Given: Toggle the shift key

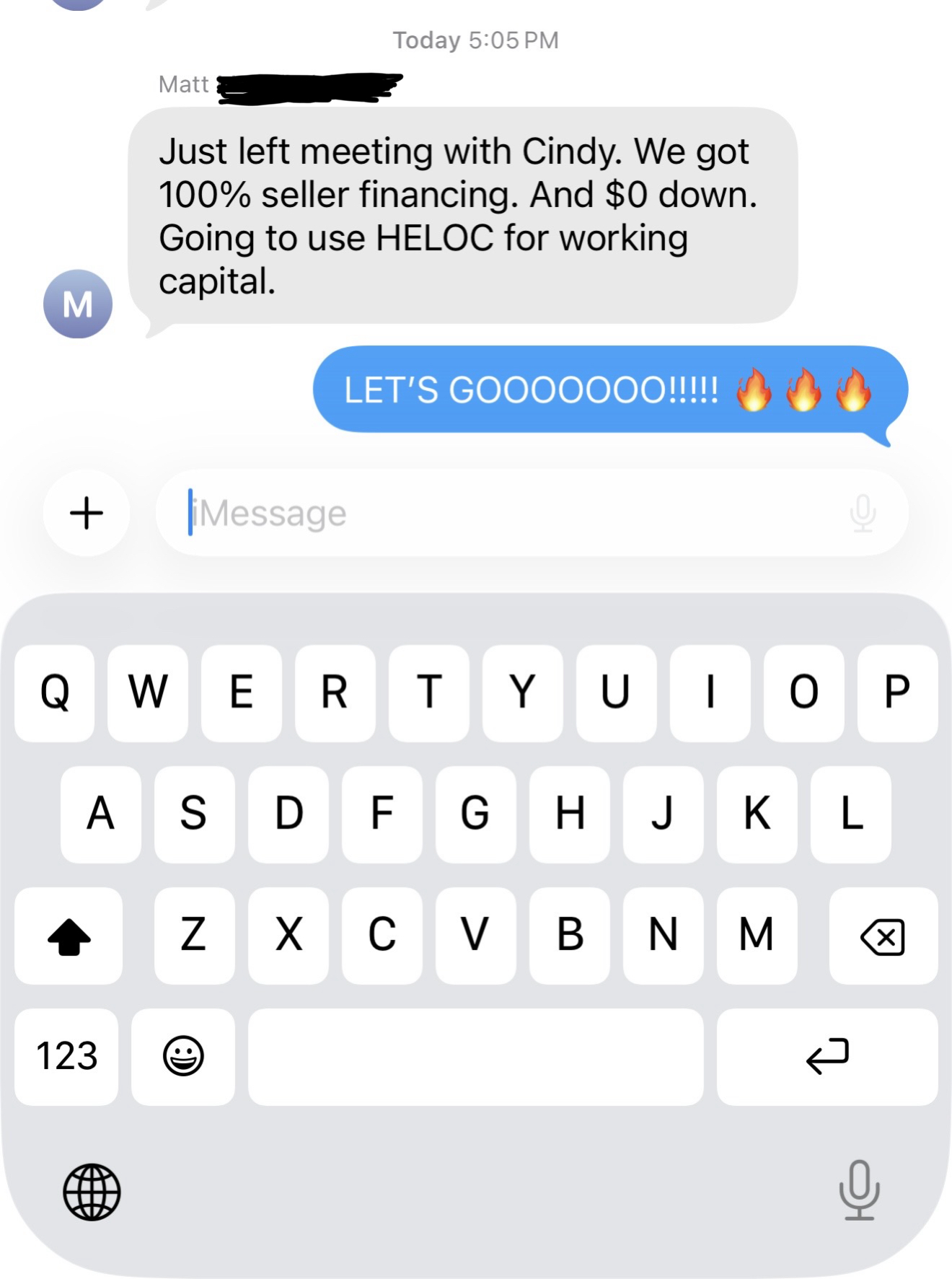Looking at the screenshot, I should point(69,936).
